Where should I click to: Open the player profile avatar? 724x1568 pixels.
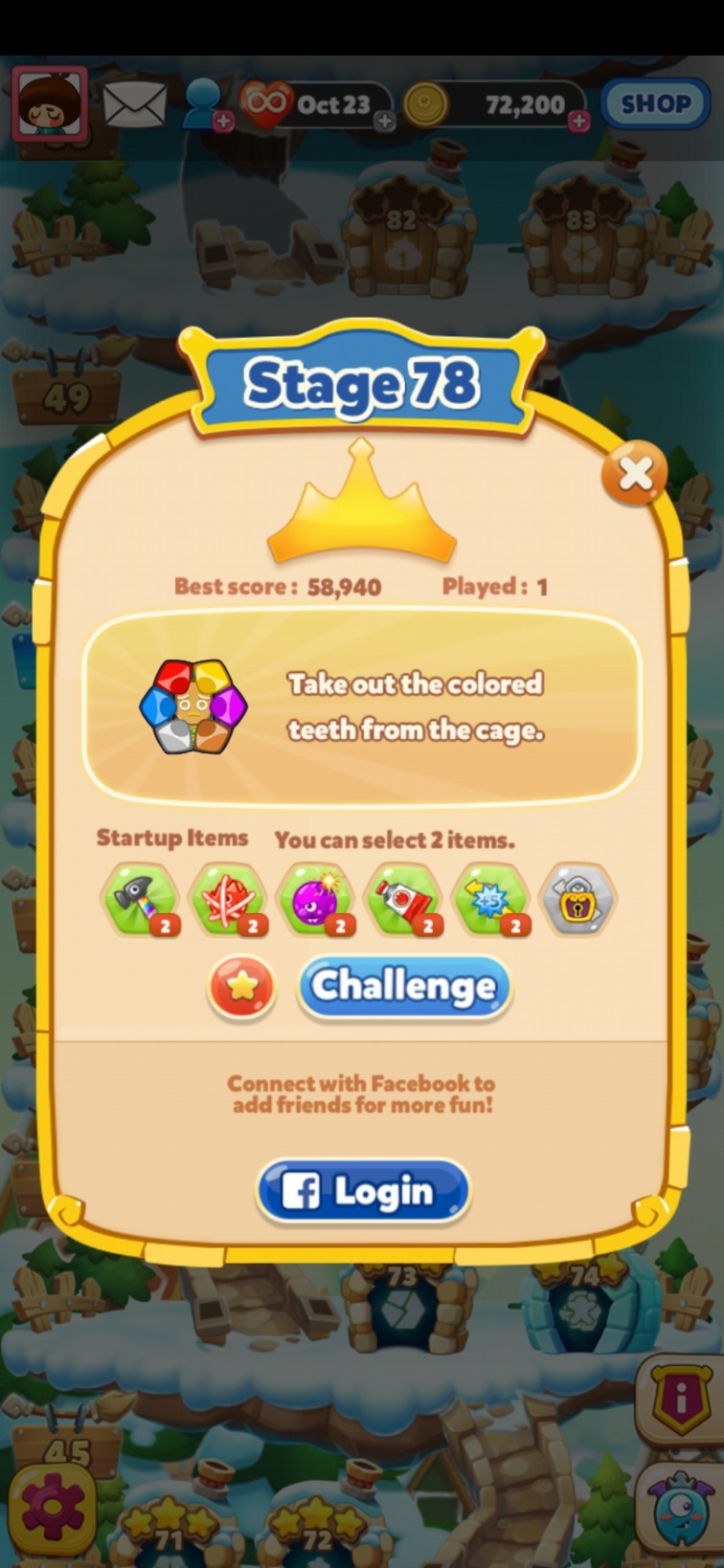(x=49, y=103)
